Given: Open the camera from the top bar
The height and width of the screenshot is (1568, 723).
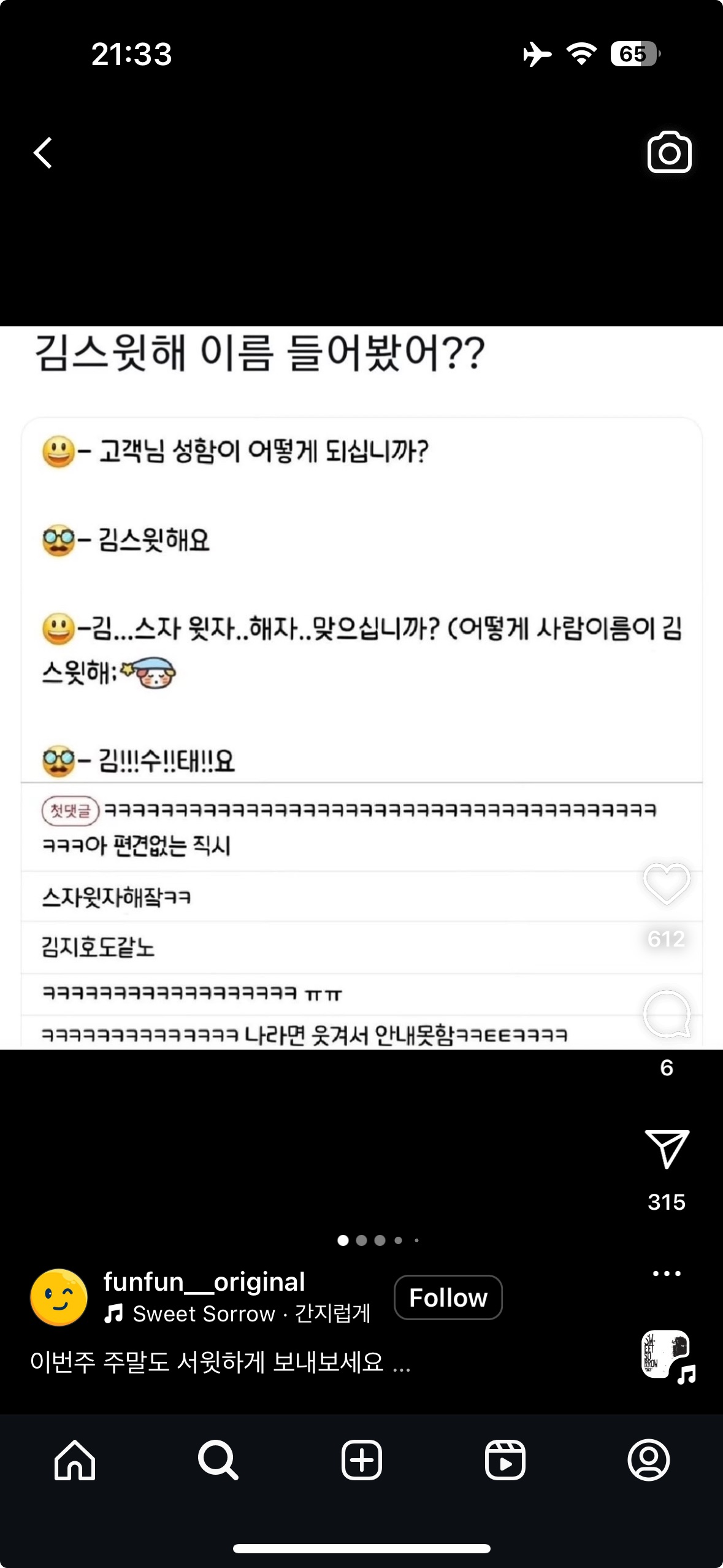Looking at the screenshot, I should pyautogui.click(x=669, y=152).
